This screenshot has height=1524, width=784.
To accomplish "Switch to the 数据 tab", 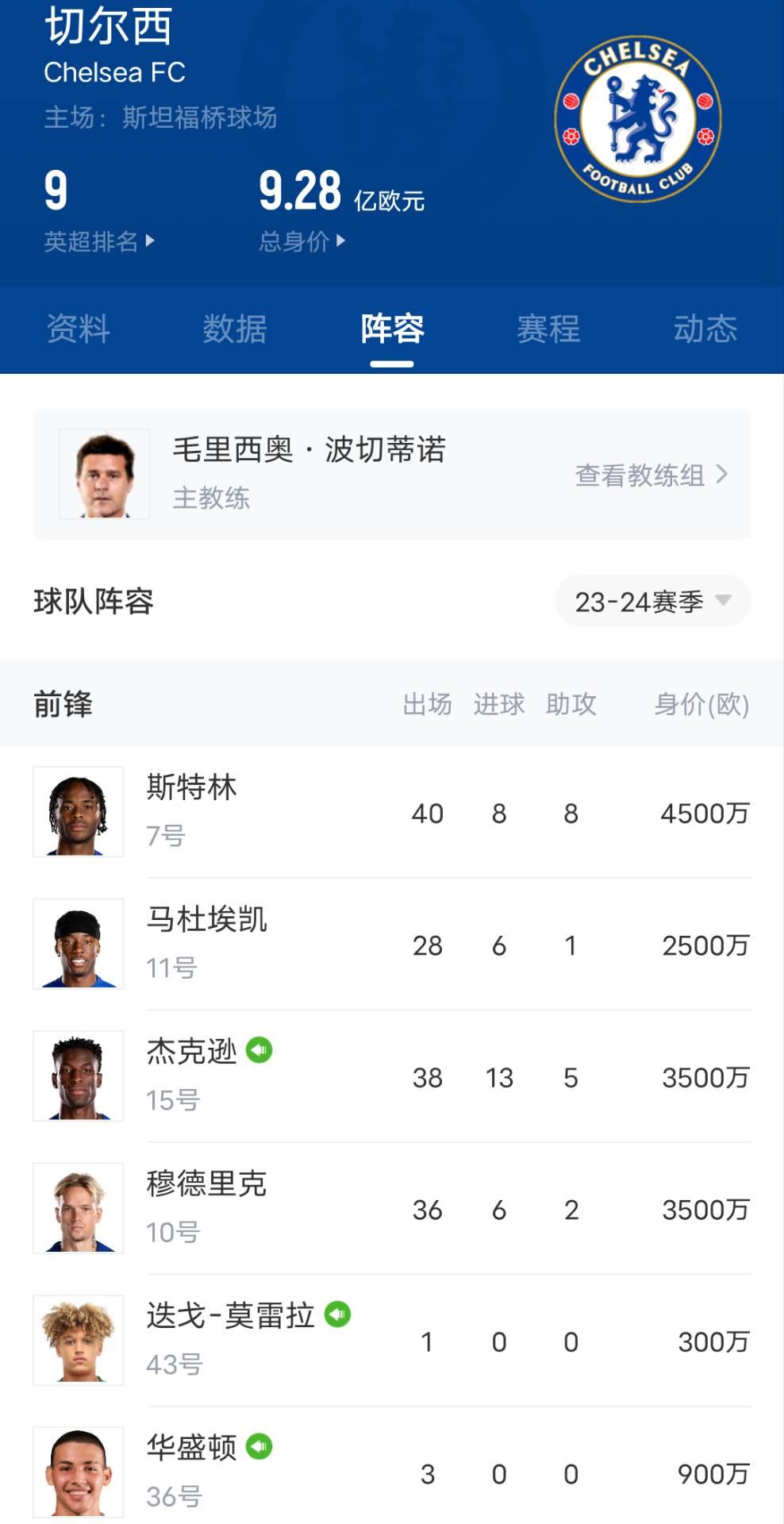I will click(235, 329).
